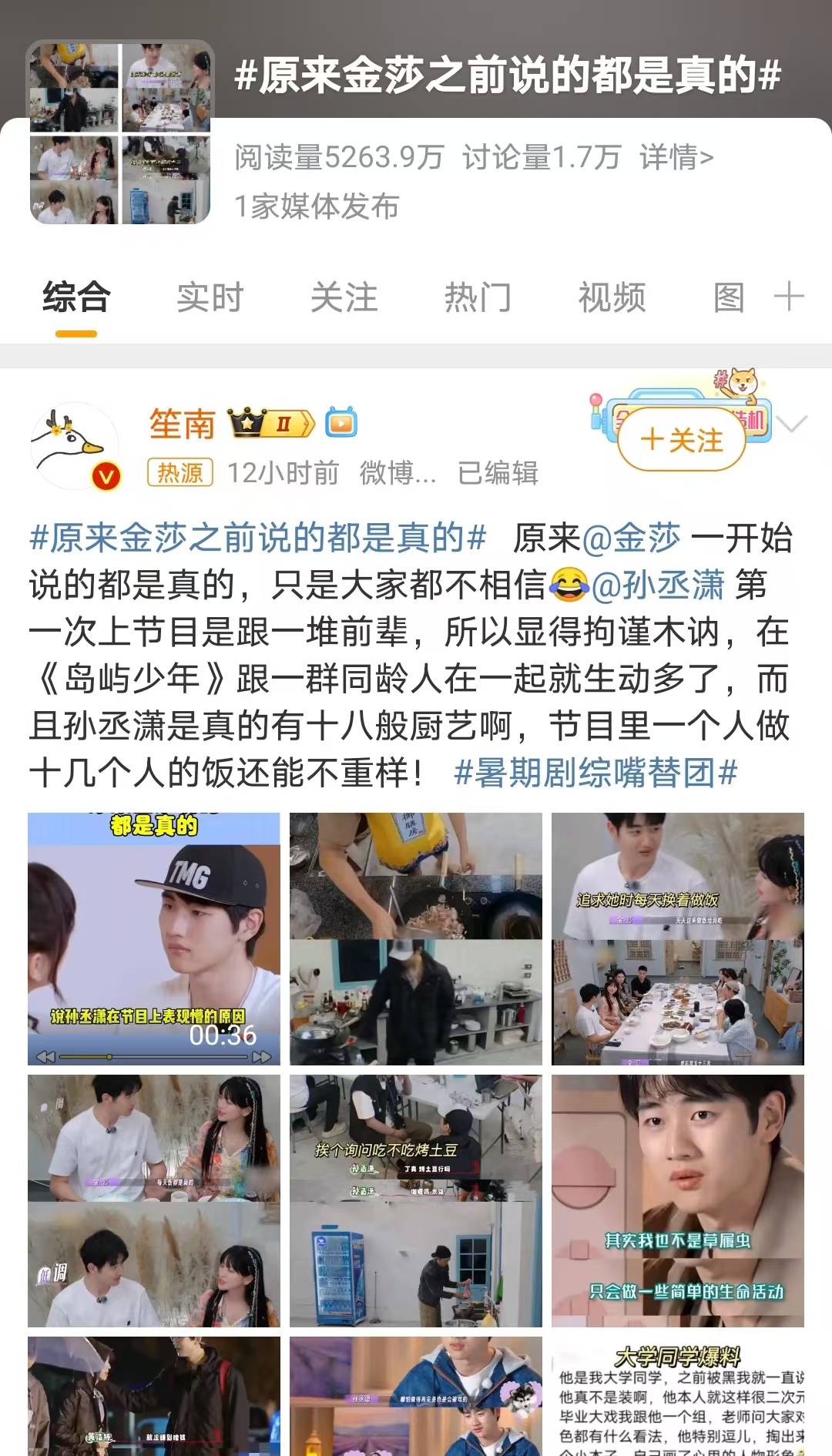This screenshot has height=1456, width=832.
Task: Open the plus icon beside the tabs
Action: point(789,297)
